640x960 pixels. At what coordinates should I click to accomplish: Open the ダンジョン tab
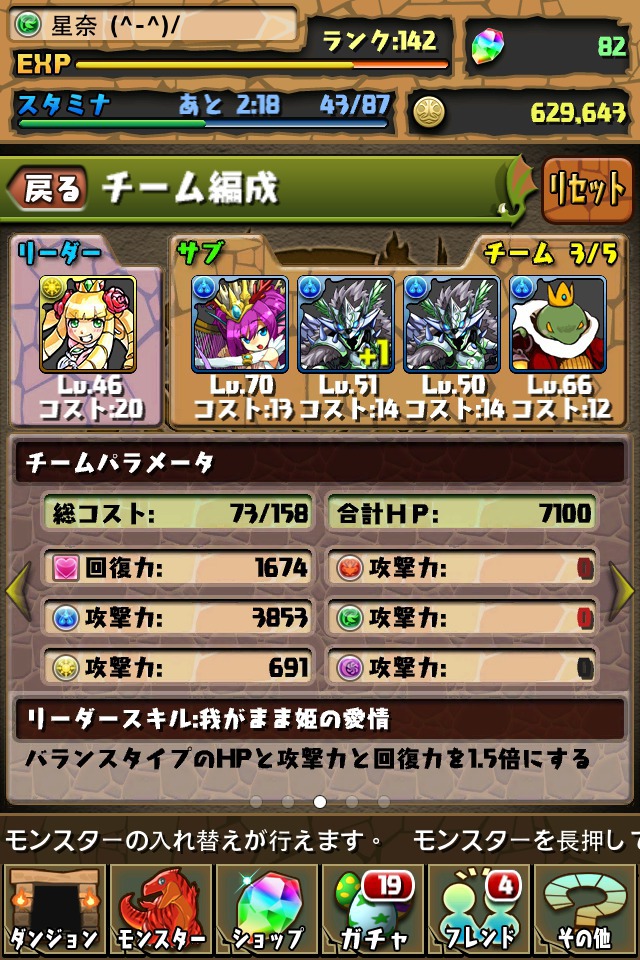pyautogui.click(x=53, y=908)
